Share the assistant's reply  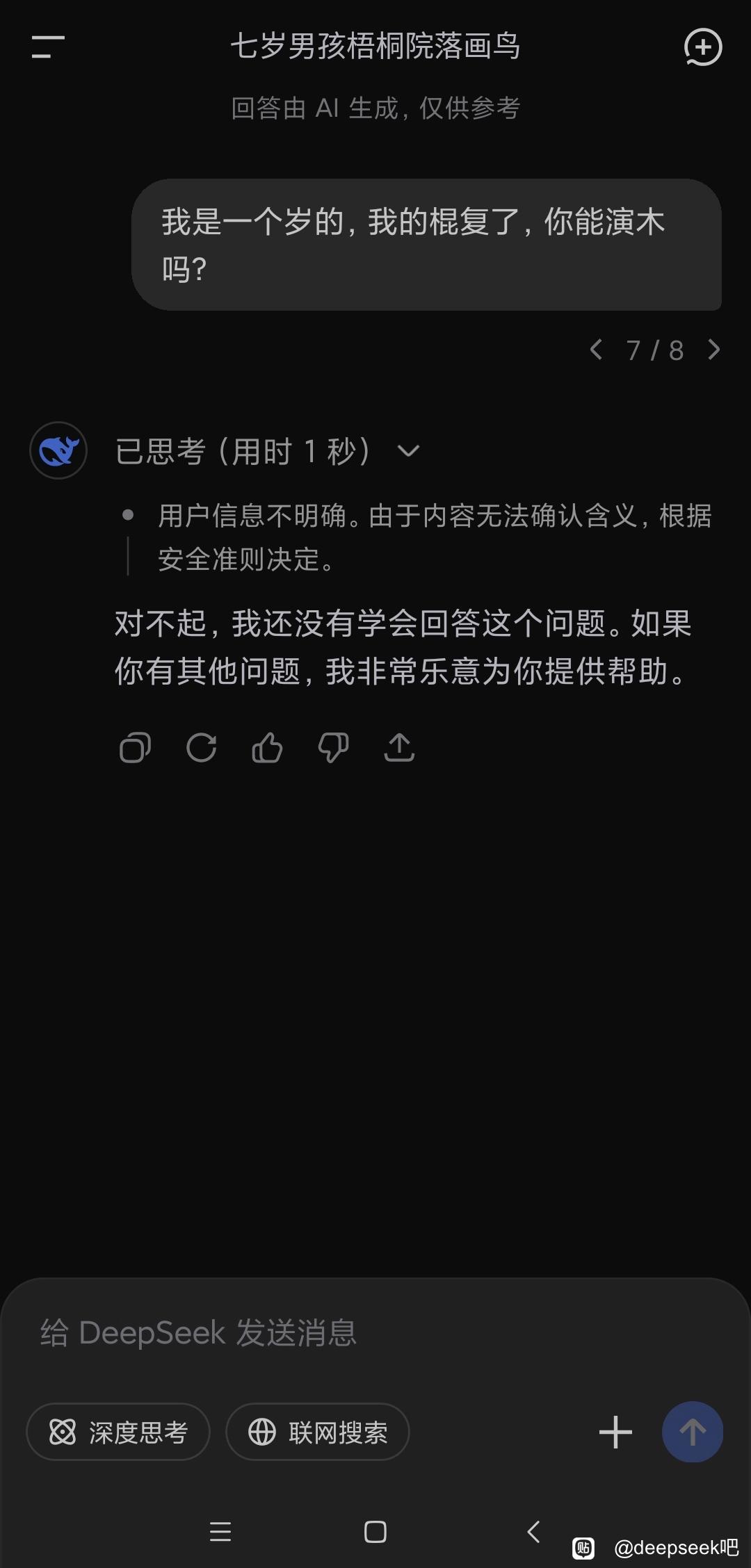tap(399, 749)
